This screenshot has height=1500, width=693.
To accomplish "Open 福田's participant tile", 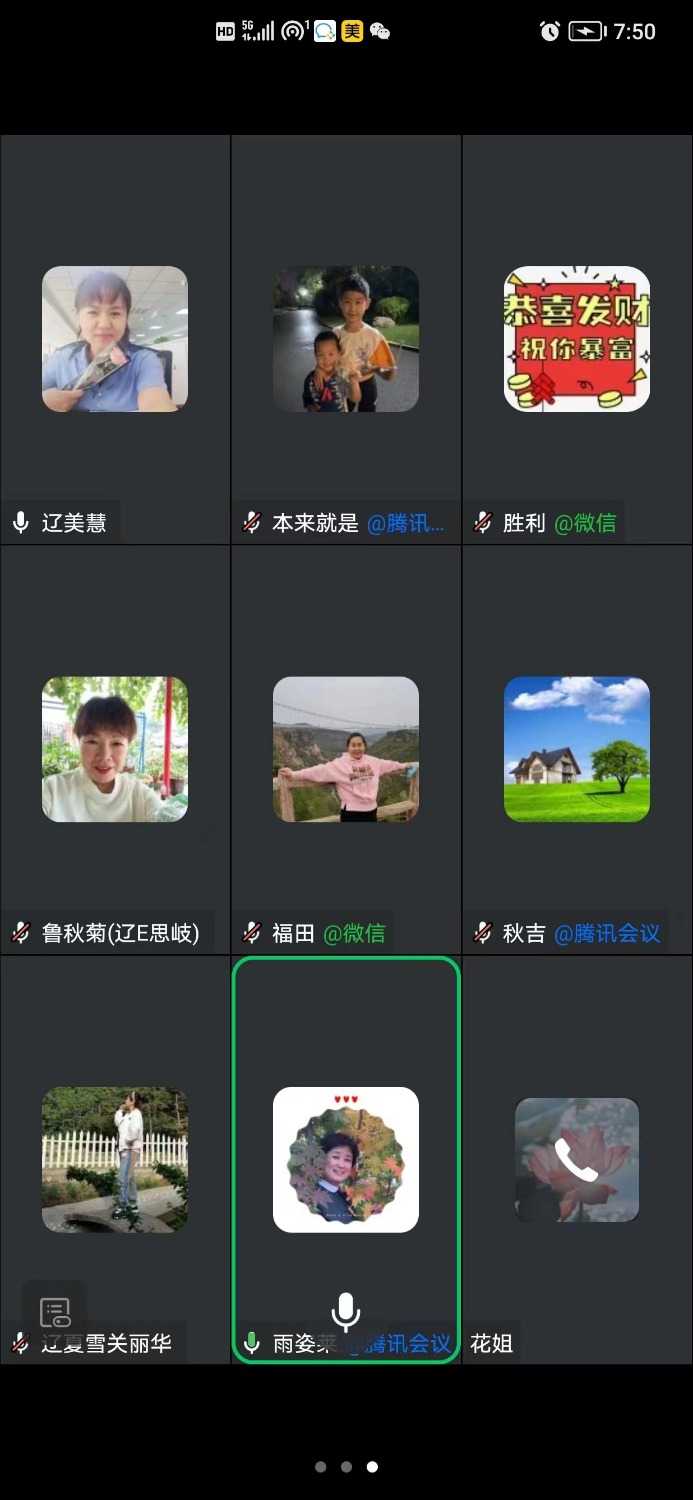I will click(x=346, y=749).
